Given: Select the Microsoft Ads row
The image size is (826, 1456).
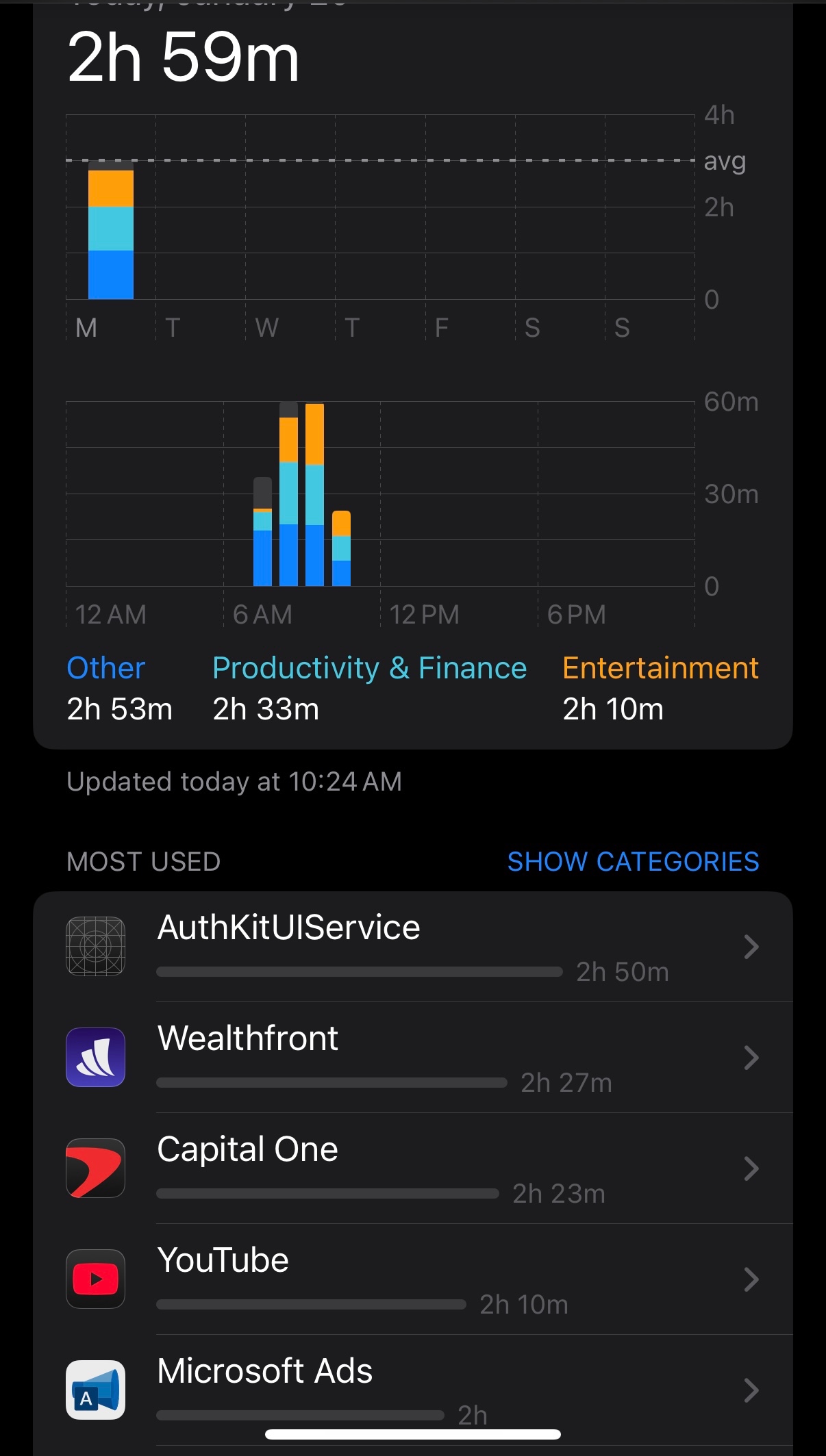Looking at the screenshot, I should (413, 1390).
